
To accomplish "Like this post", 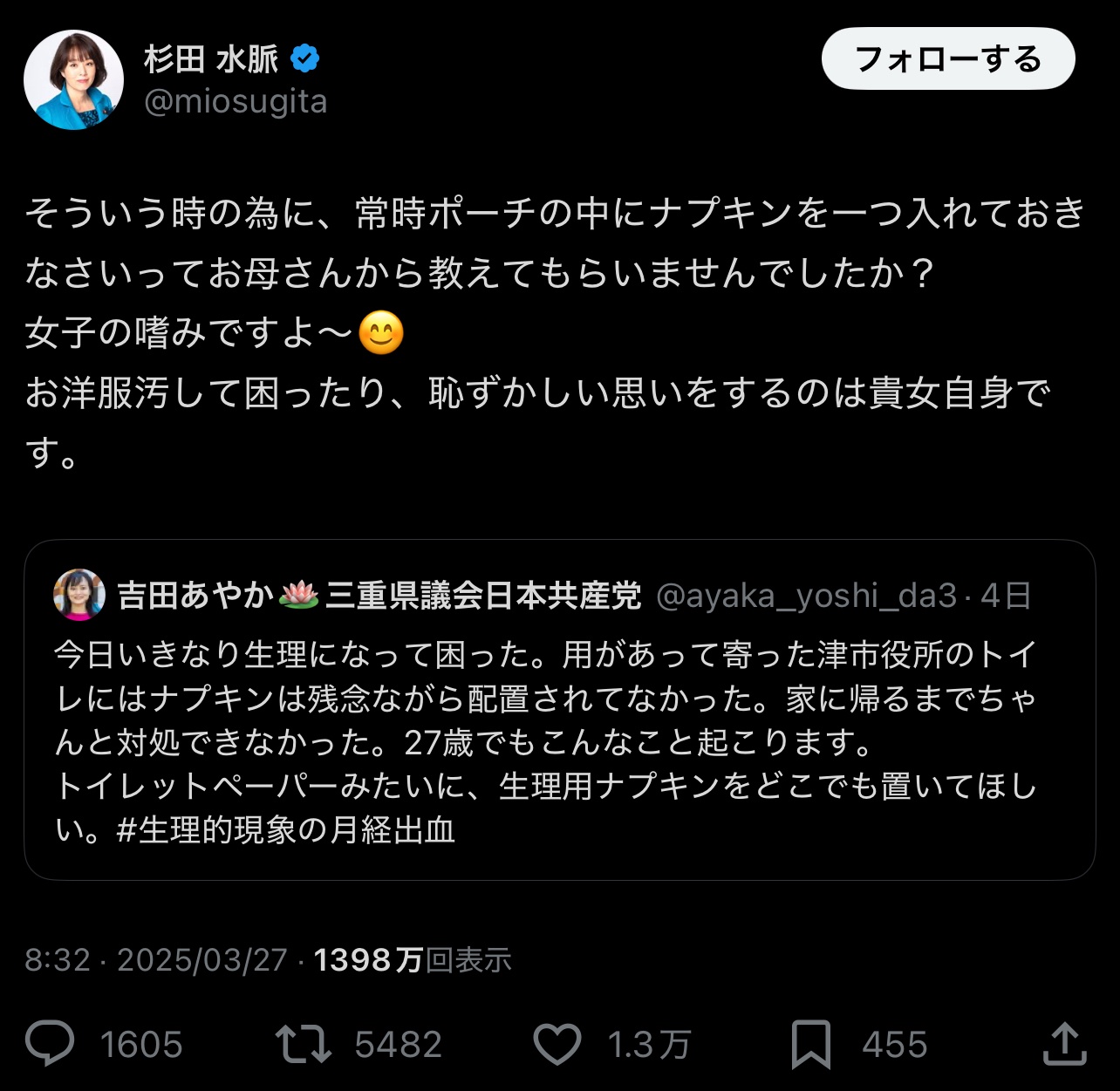I will click(x=557, y=1043).
